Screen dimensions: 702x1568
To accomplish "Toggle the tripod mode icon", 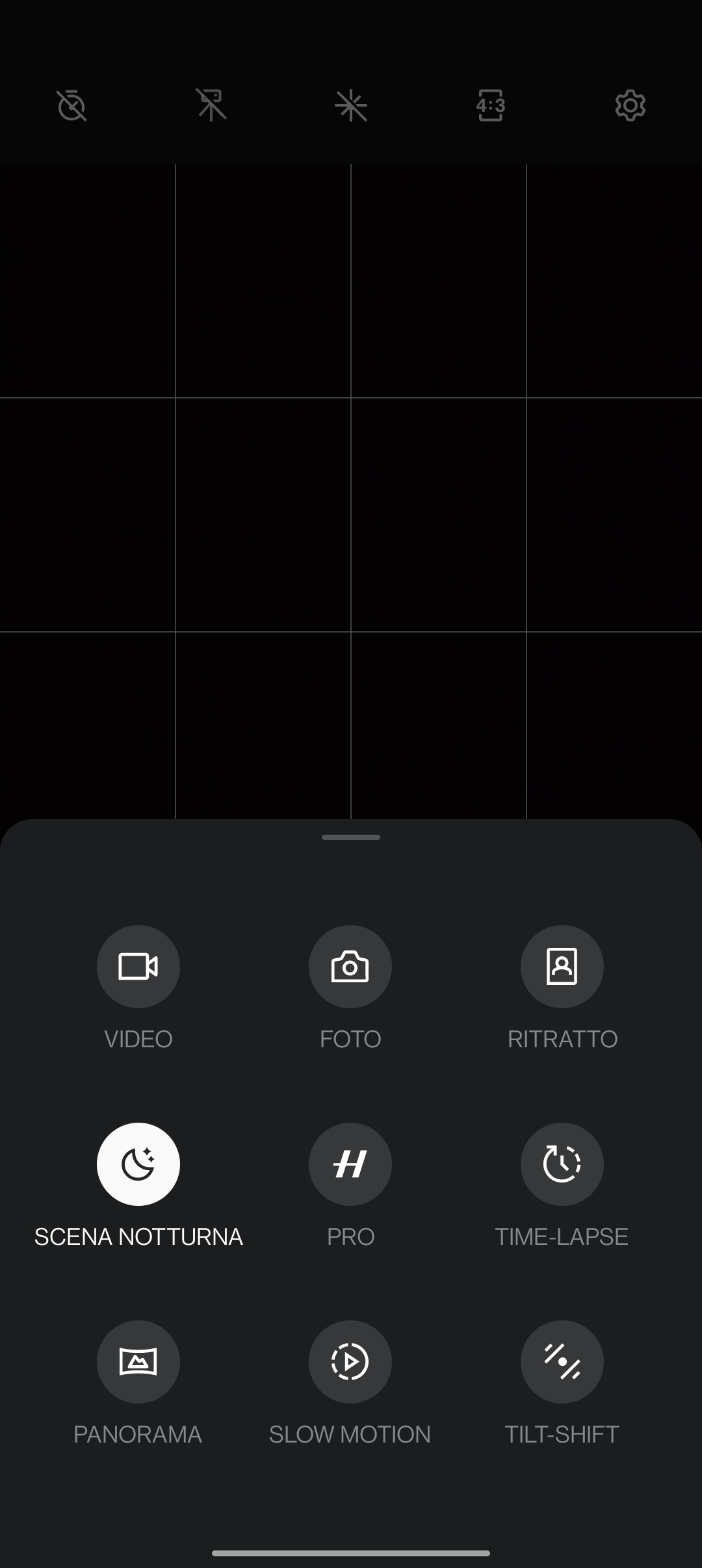I will point(211,105).
